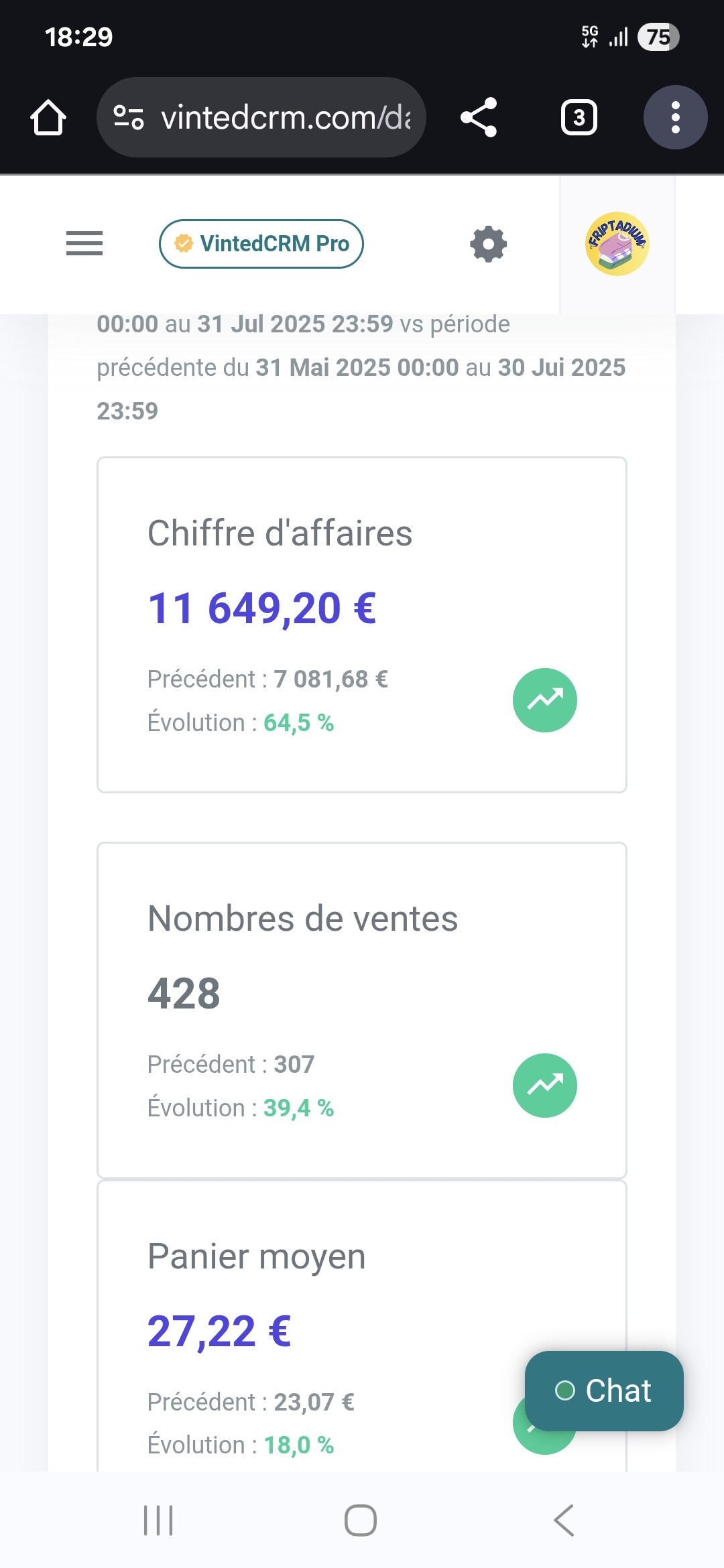Share the current page

pos(479,118)
